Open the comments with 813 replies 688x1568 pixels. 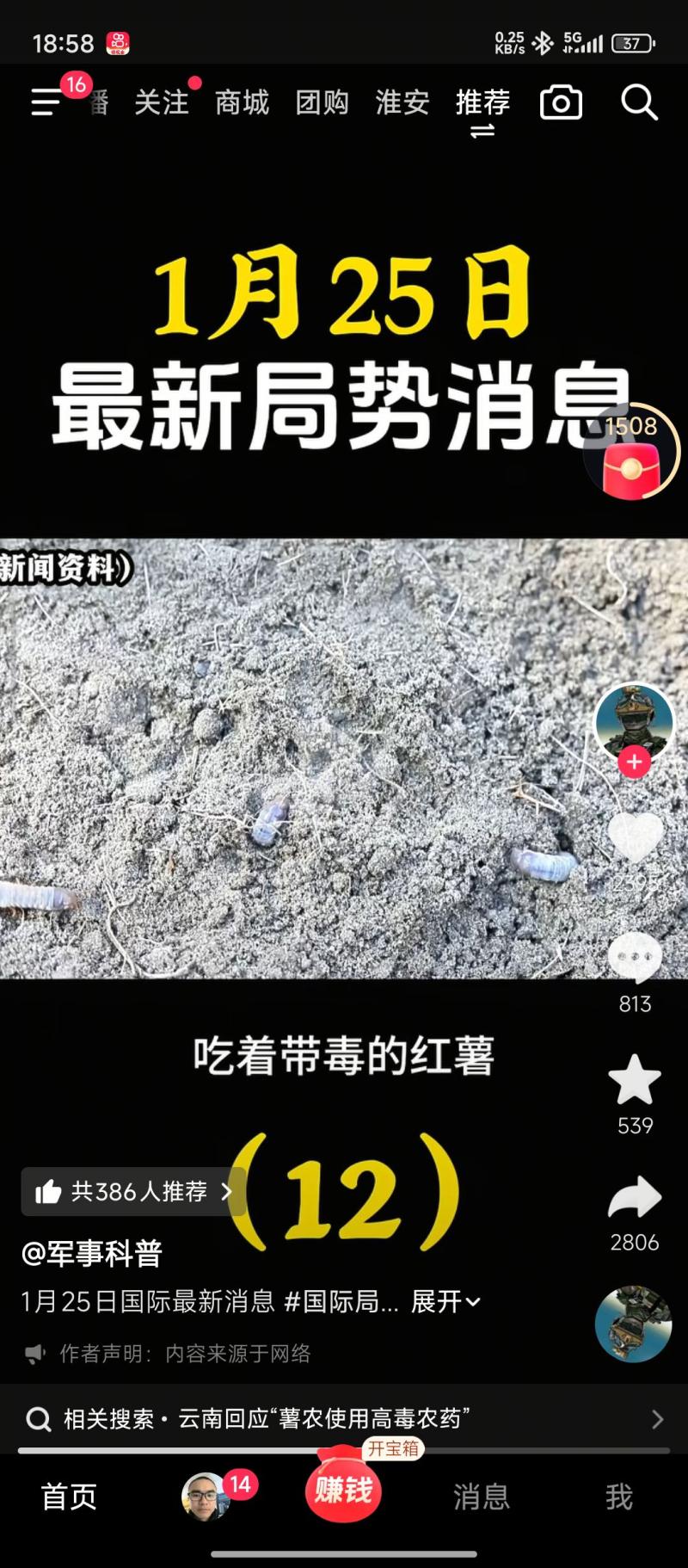(x=636, y=958)
